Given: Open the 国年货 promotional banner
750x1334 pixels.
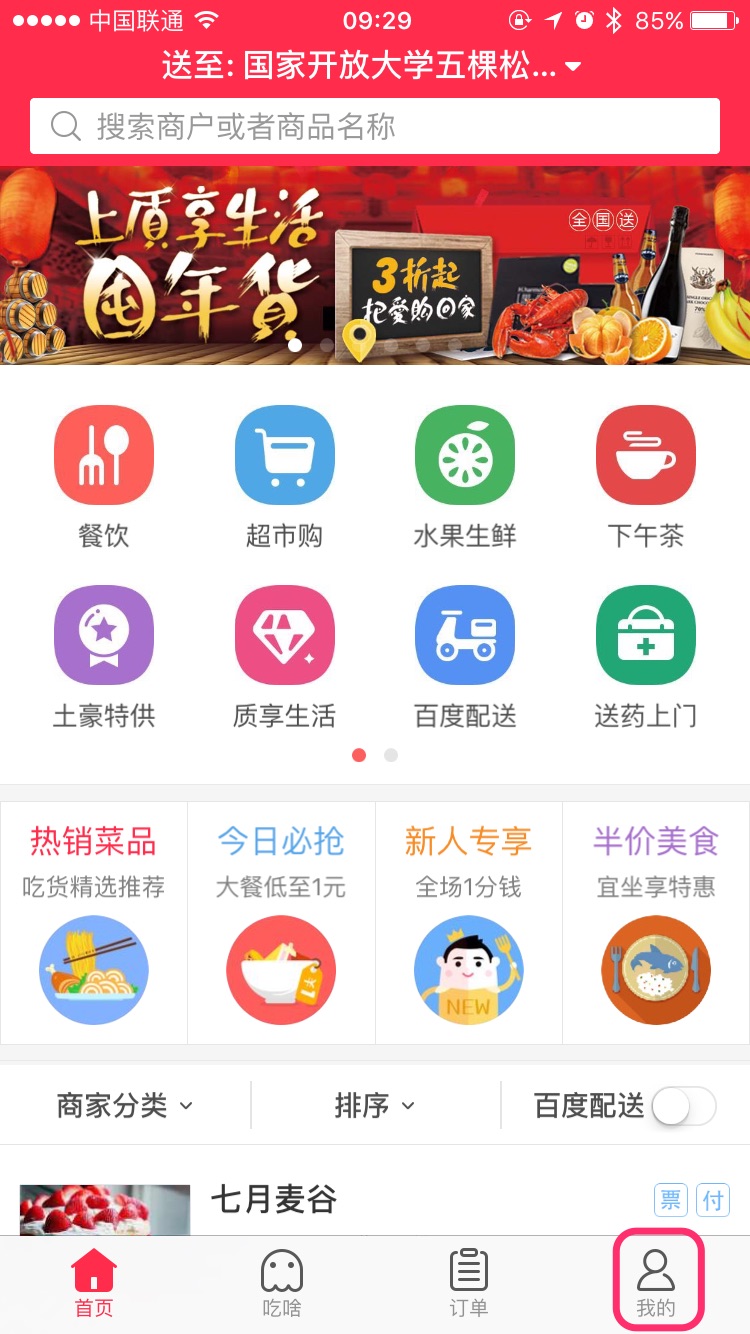Looking at the screenshot, I should [x=375, y=265].
